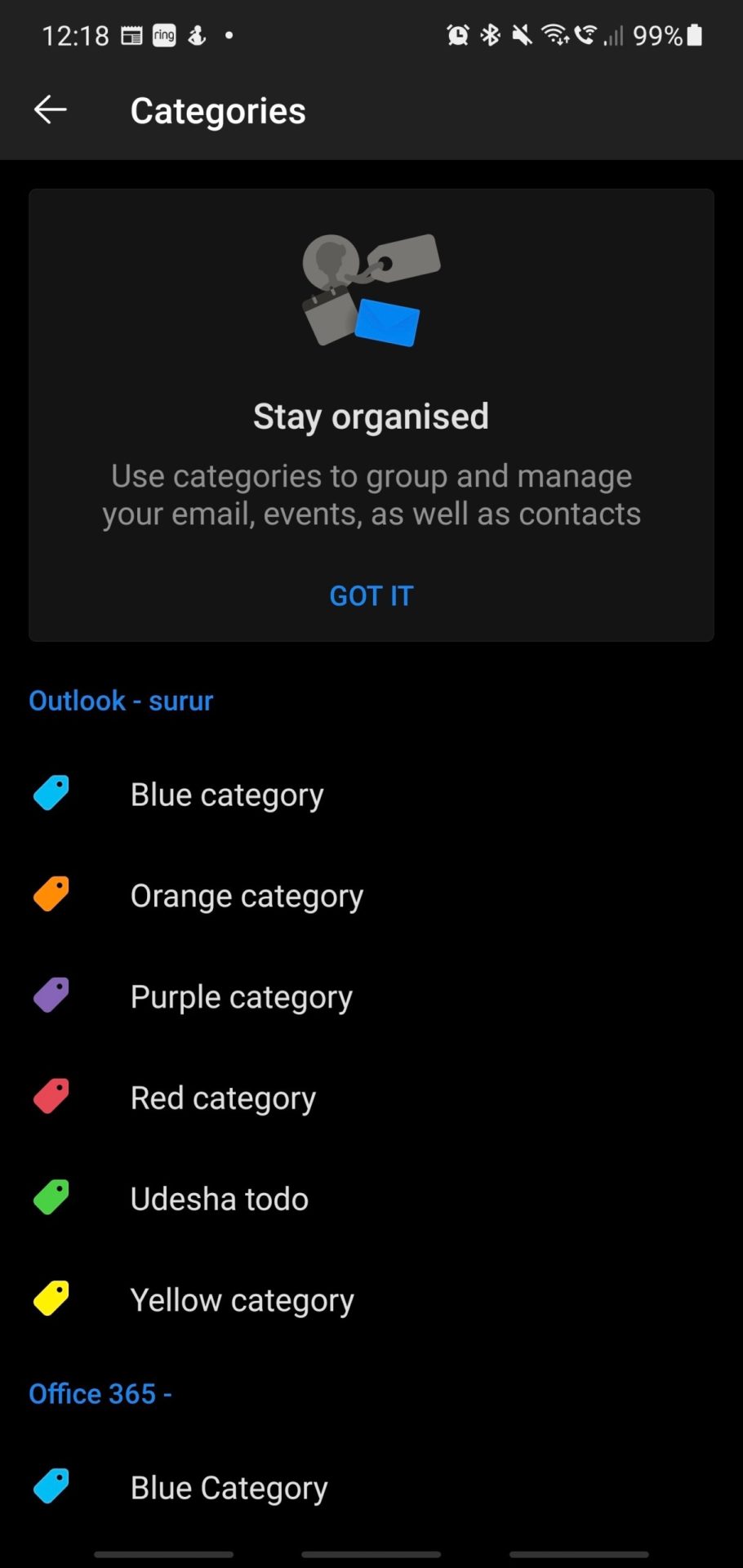Image resolution: width=743 pixels, height=1568 pixels.
Task: Open Blue category under Outlook
Action: click(x=227, y=795)
